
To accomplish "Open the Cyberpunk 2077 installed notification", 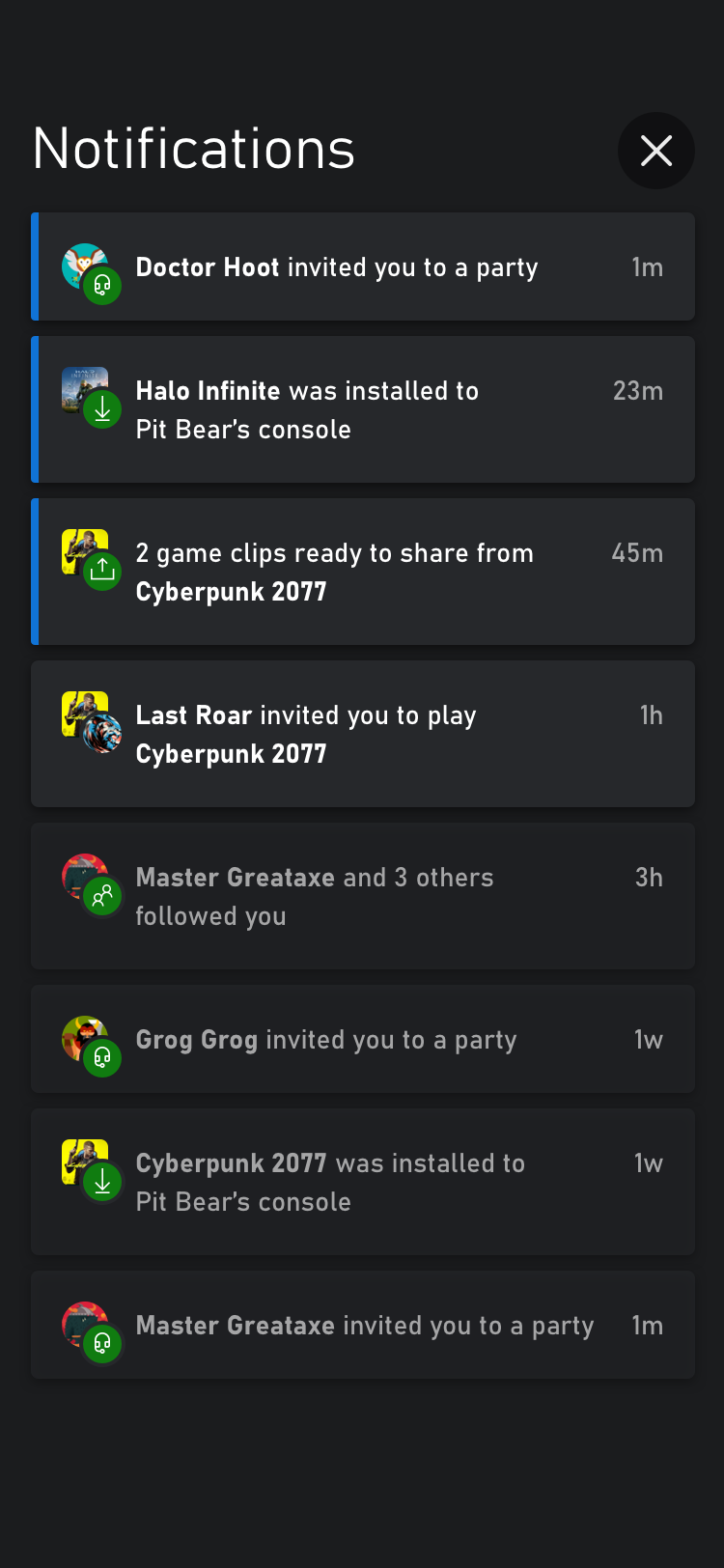I will [x=362, y=1182].
